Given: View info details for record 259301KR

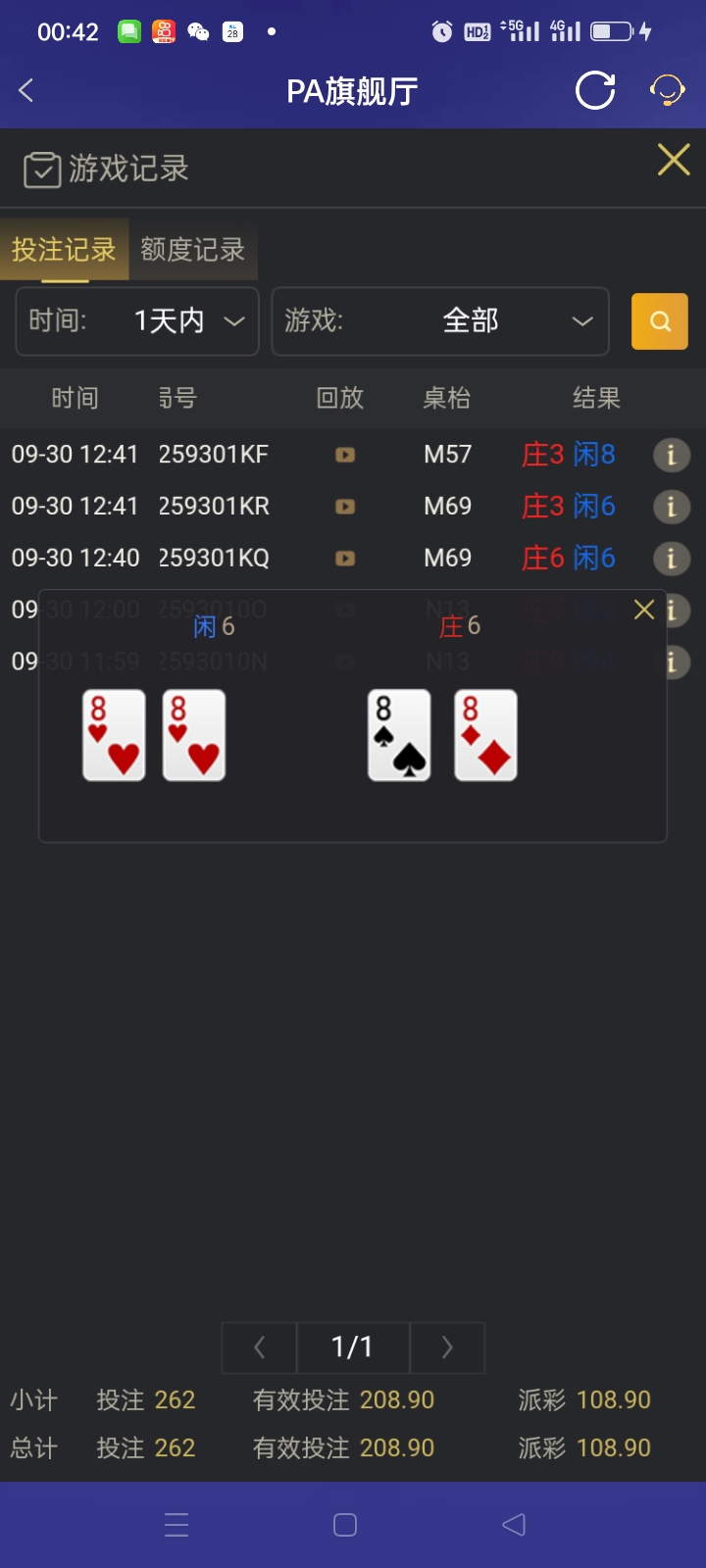Looking at the screenshot, I should click(672, 507).
